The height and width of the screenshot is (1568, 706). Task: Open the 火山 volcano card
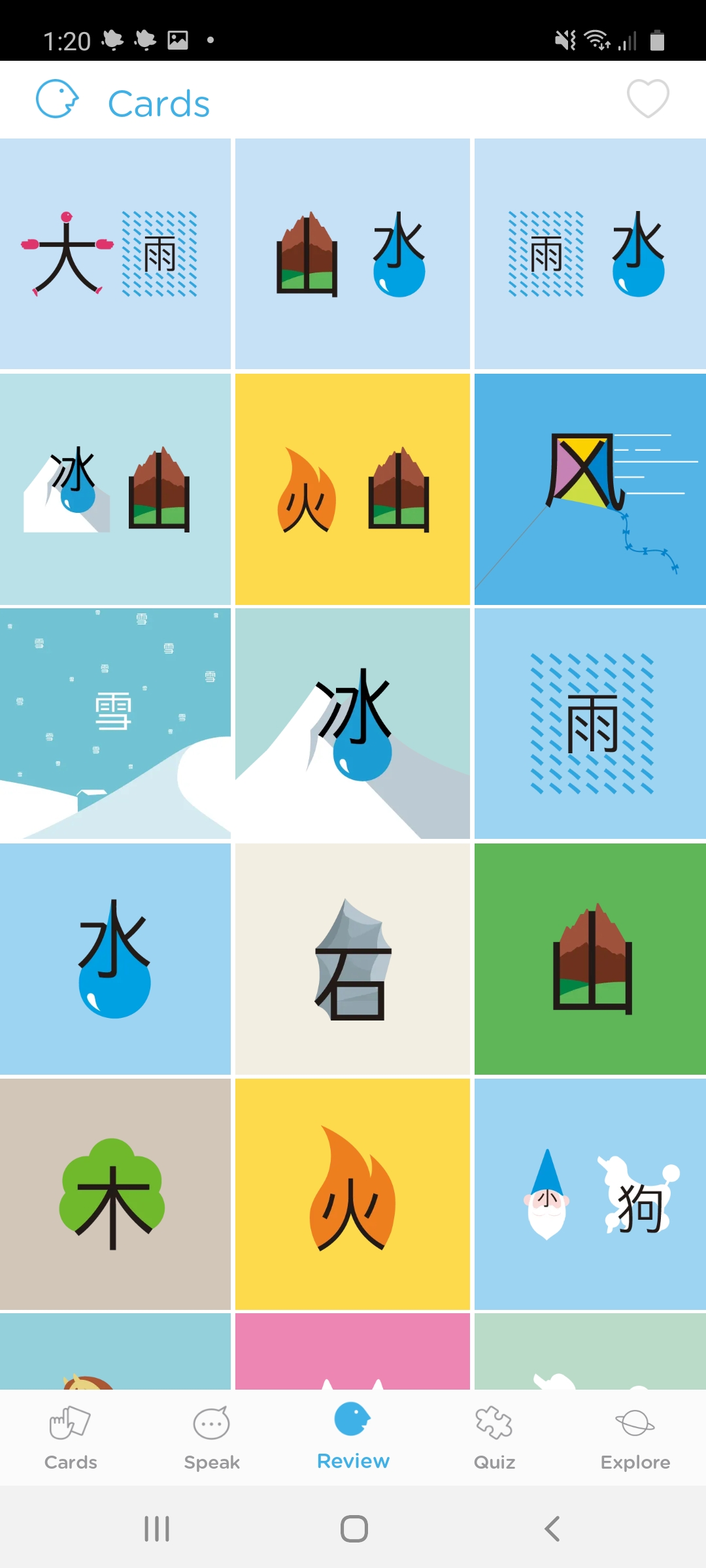[x=352, y=489]
